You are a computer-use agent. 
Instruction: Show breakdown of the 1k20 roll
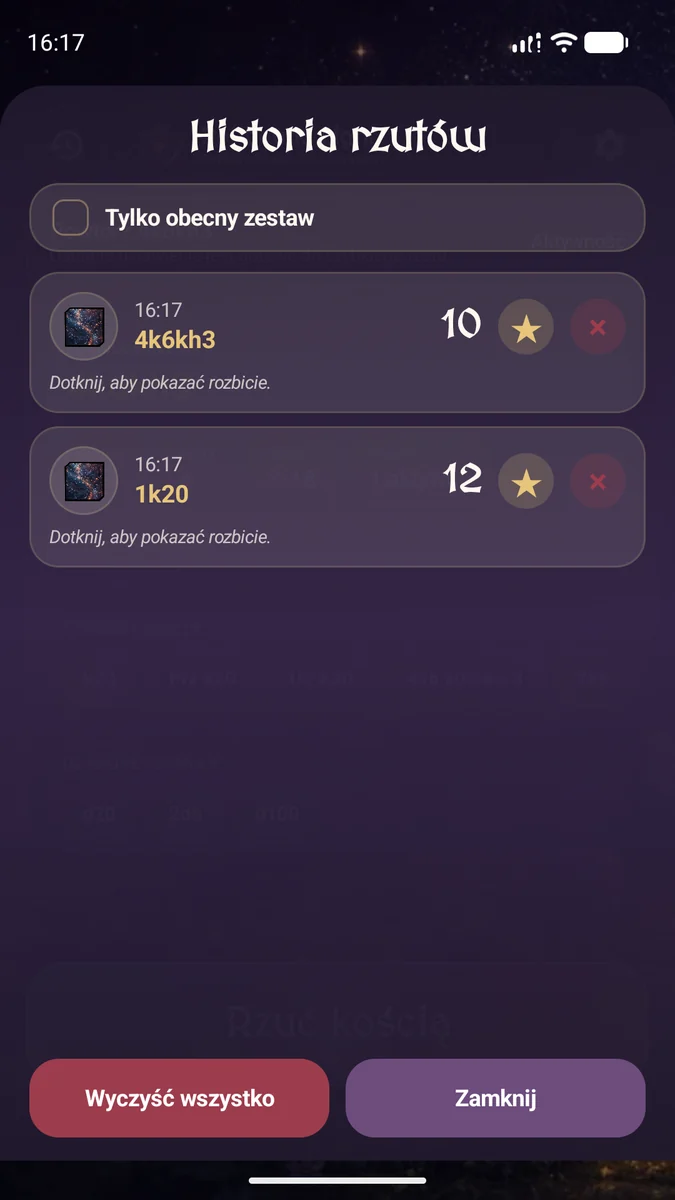337,497
